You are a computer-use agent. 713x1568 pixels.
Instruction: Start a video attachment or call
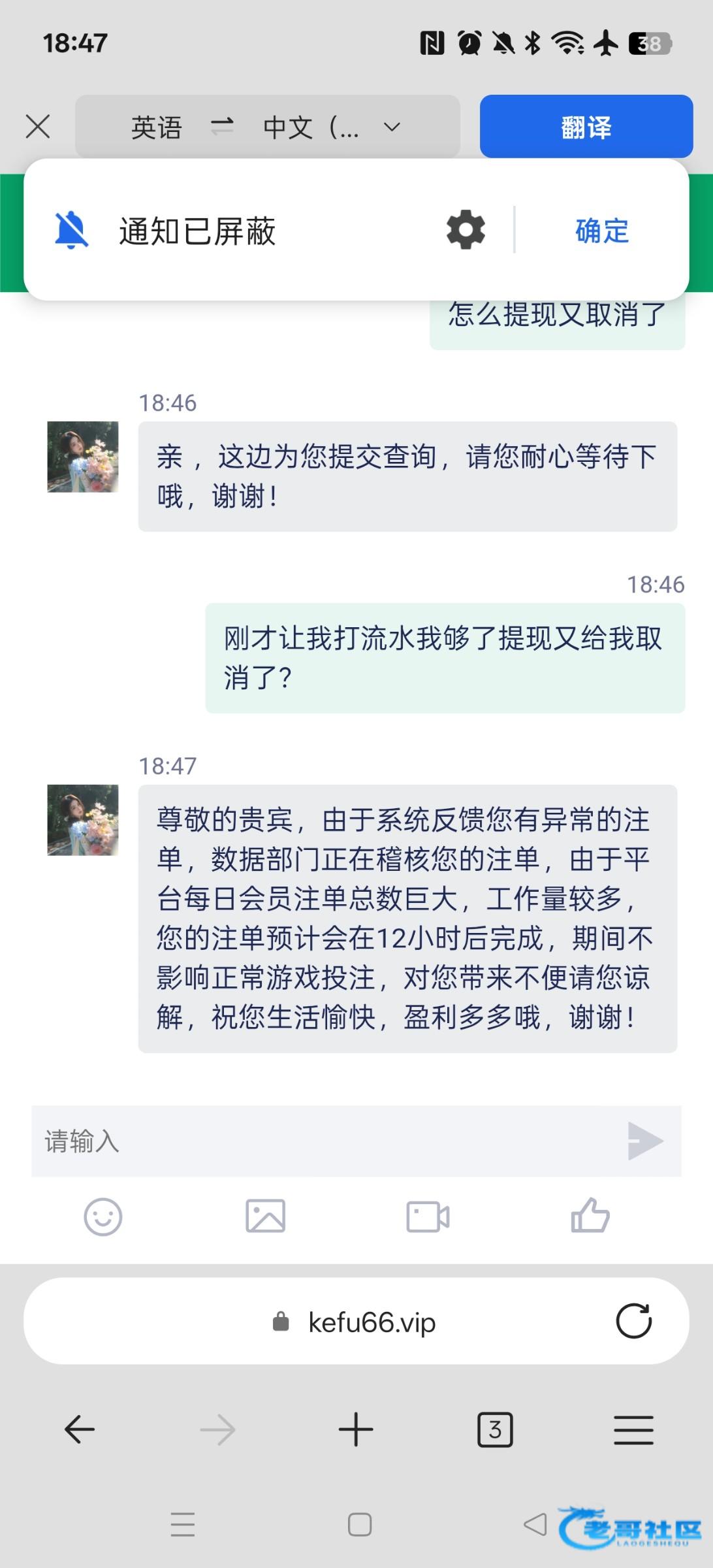click(428, 1217)
